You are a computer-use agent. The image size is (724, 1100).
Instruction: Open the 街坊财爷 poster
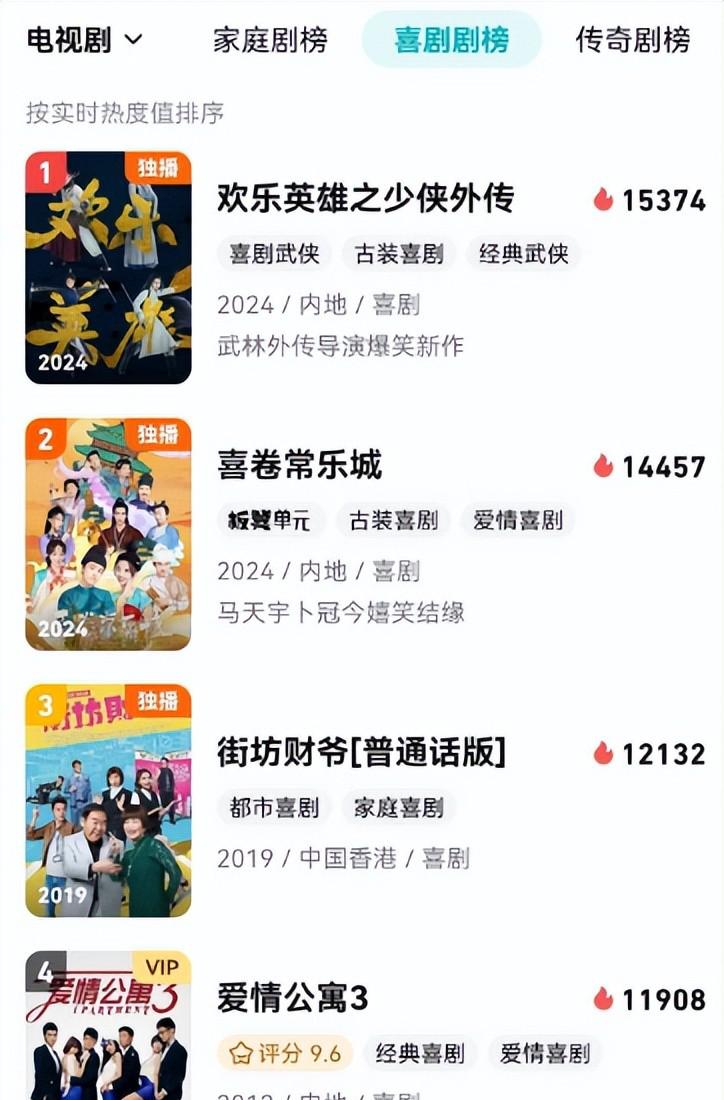pos(108,800)
